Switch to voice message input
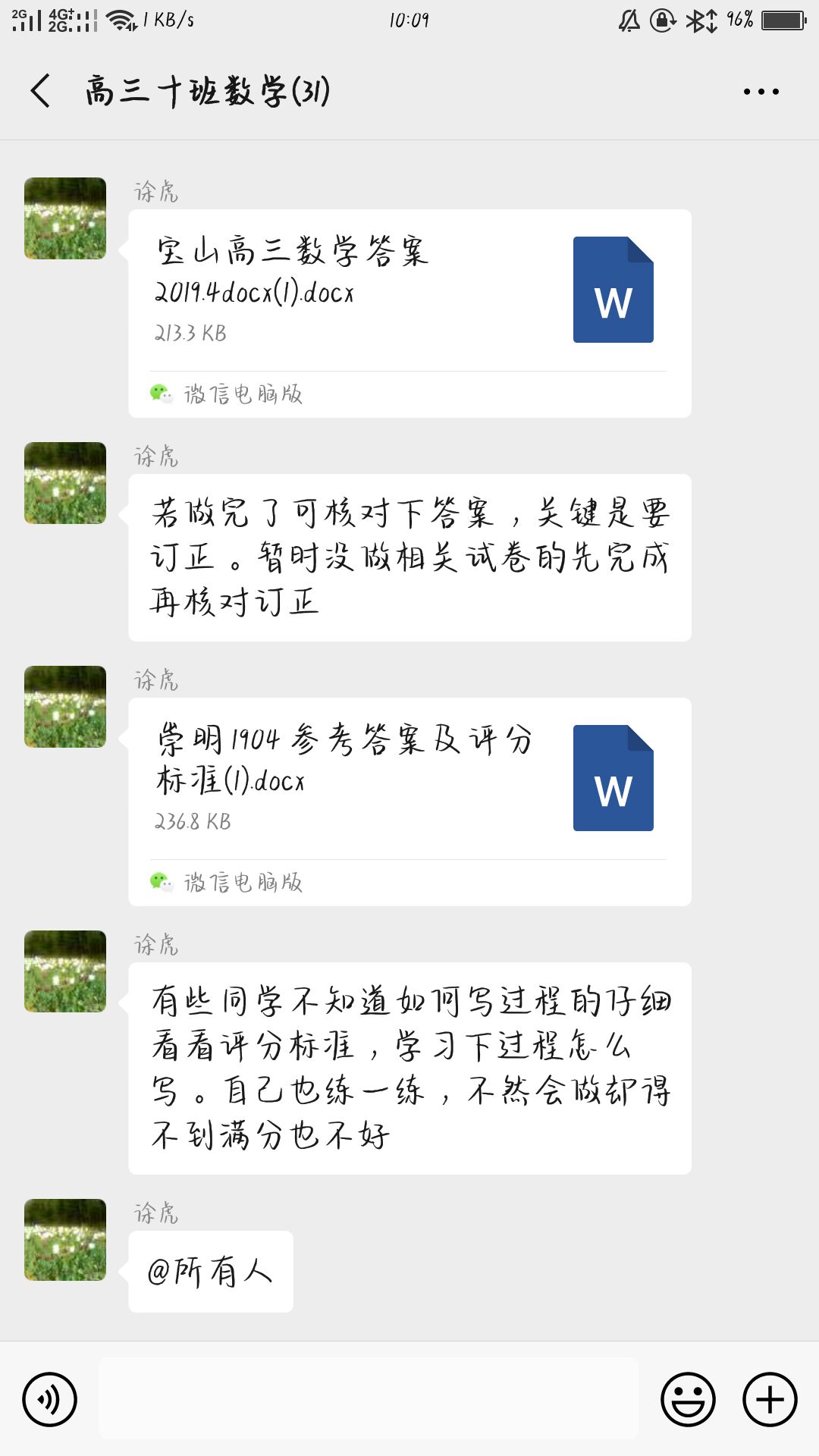The height and width of the screenshot is (1456, 819). click(x=50, y=1399)
